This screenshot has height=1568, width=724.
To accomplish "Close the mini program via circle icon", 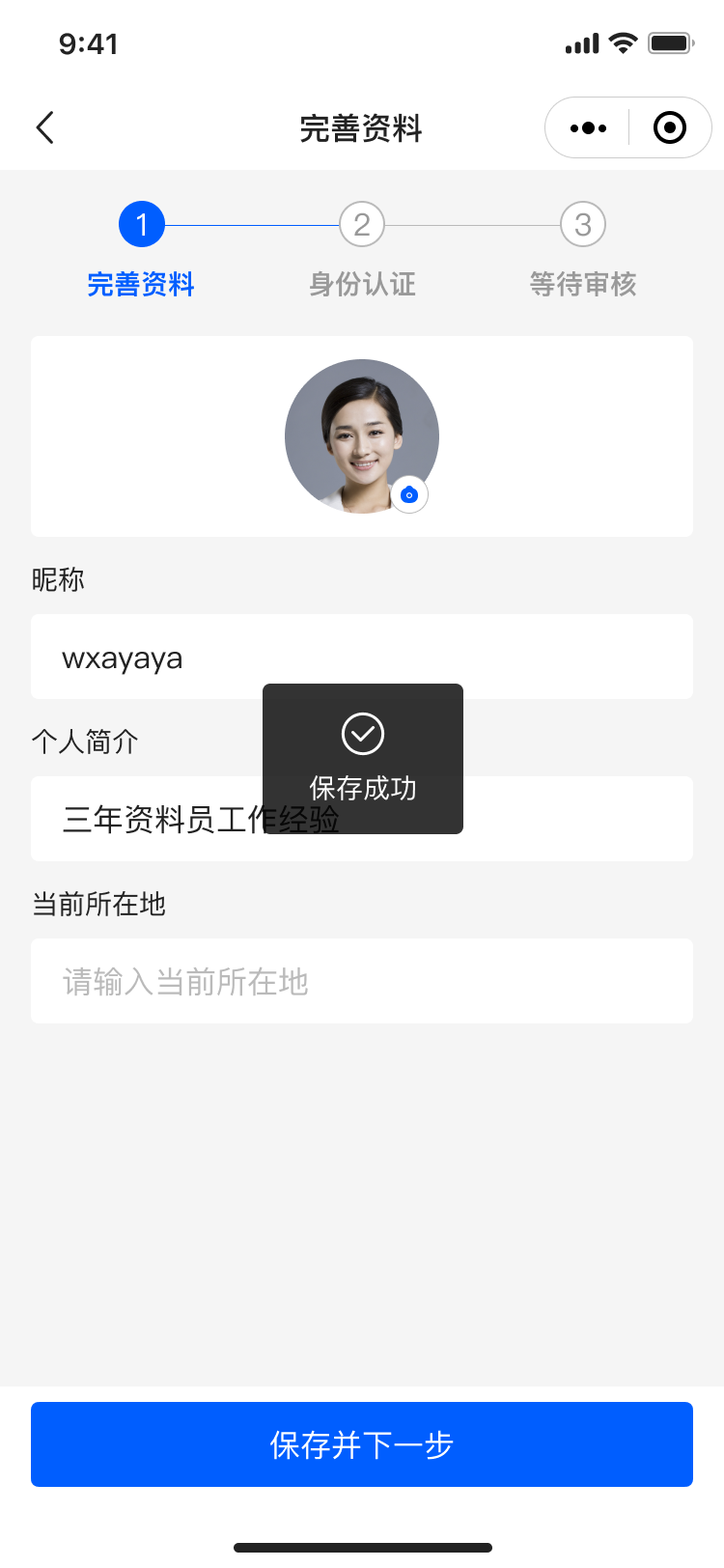I will pos(670,127).
